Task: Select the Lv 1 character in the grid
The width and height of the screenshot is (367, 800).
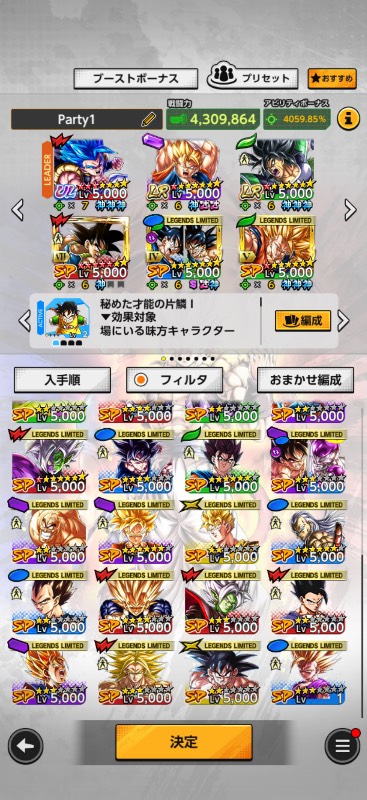Action: (x=307, y=672)
